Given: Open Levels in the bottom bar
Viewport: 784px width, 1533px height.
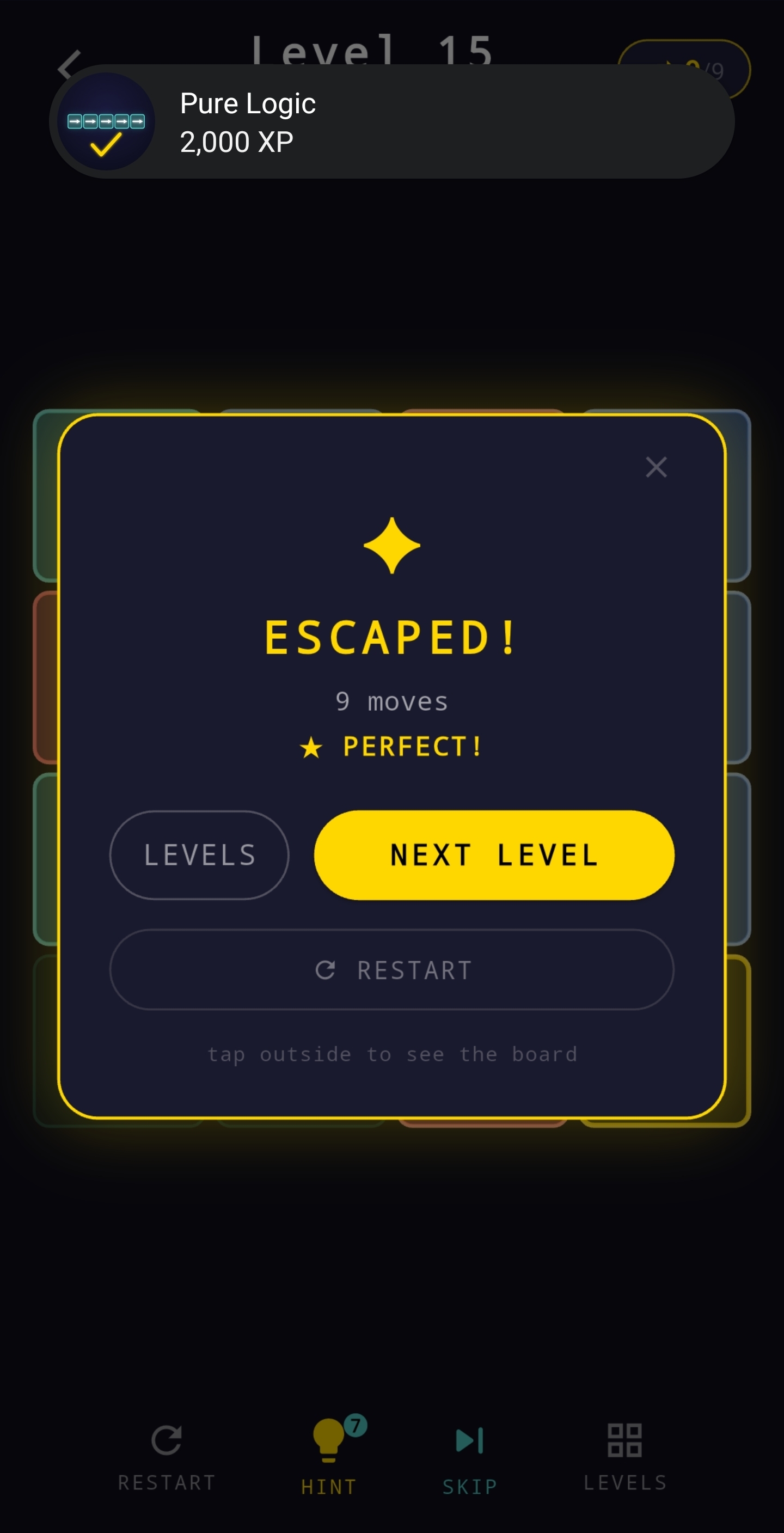Looking at the screenshot, I should point(624,1457).
